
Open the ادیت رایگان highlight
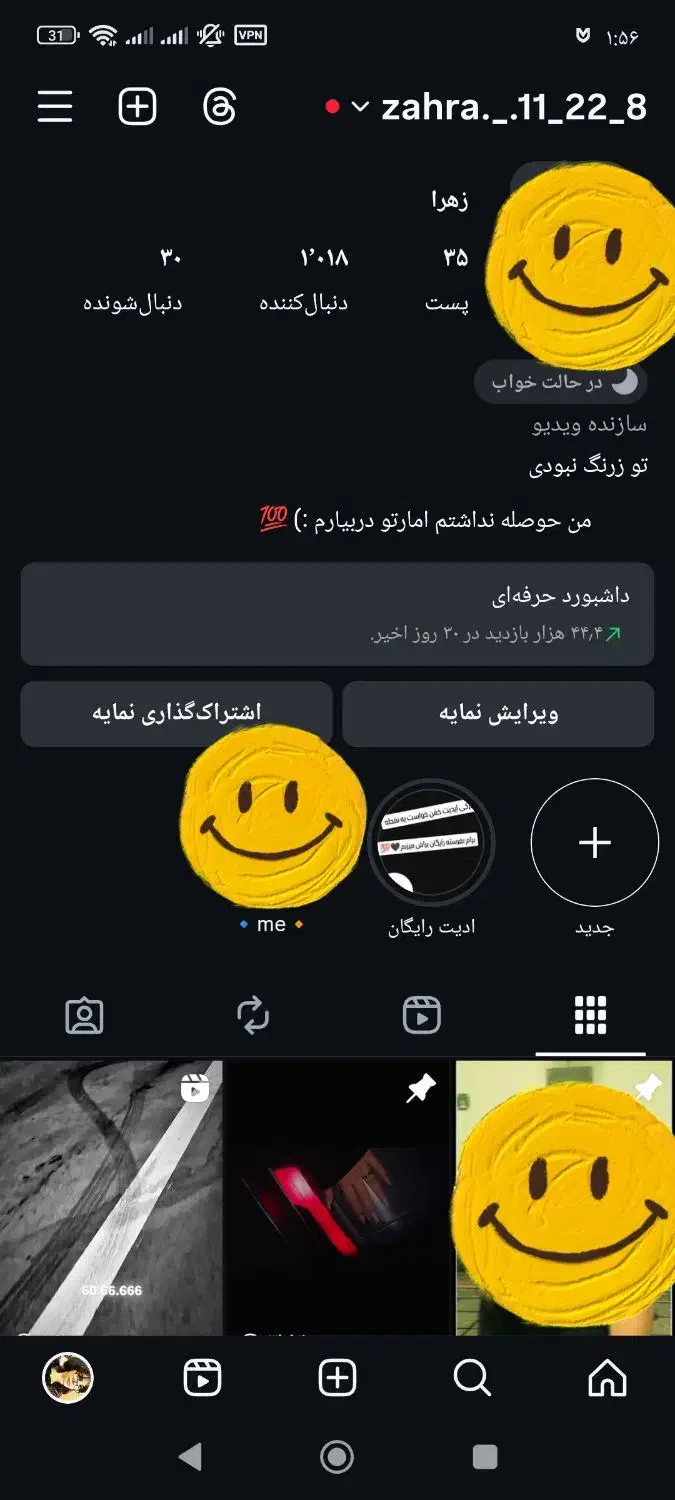(x=431, y=843)
